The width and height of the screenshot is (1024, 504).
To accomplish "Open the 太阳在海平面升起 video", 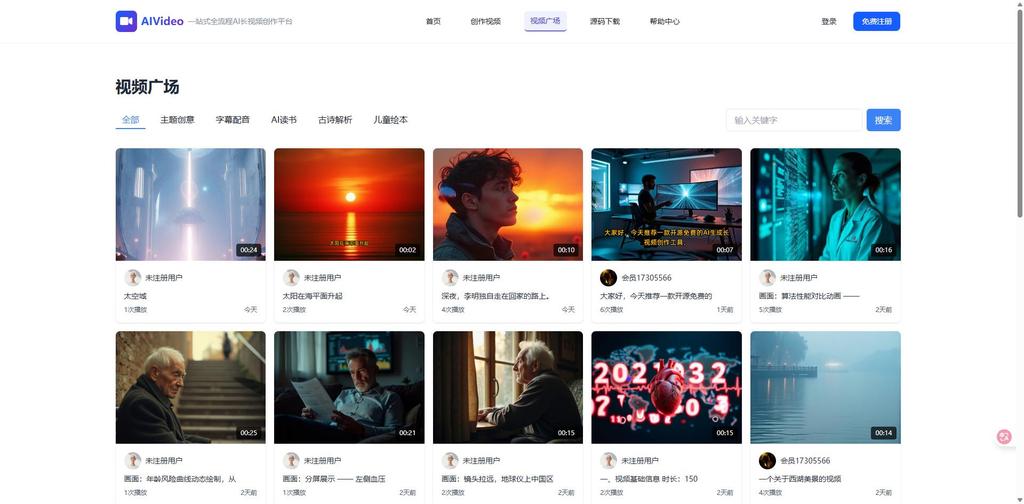I will (349, 205).
